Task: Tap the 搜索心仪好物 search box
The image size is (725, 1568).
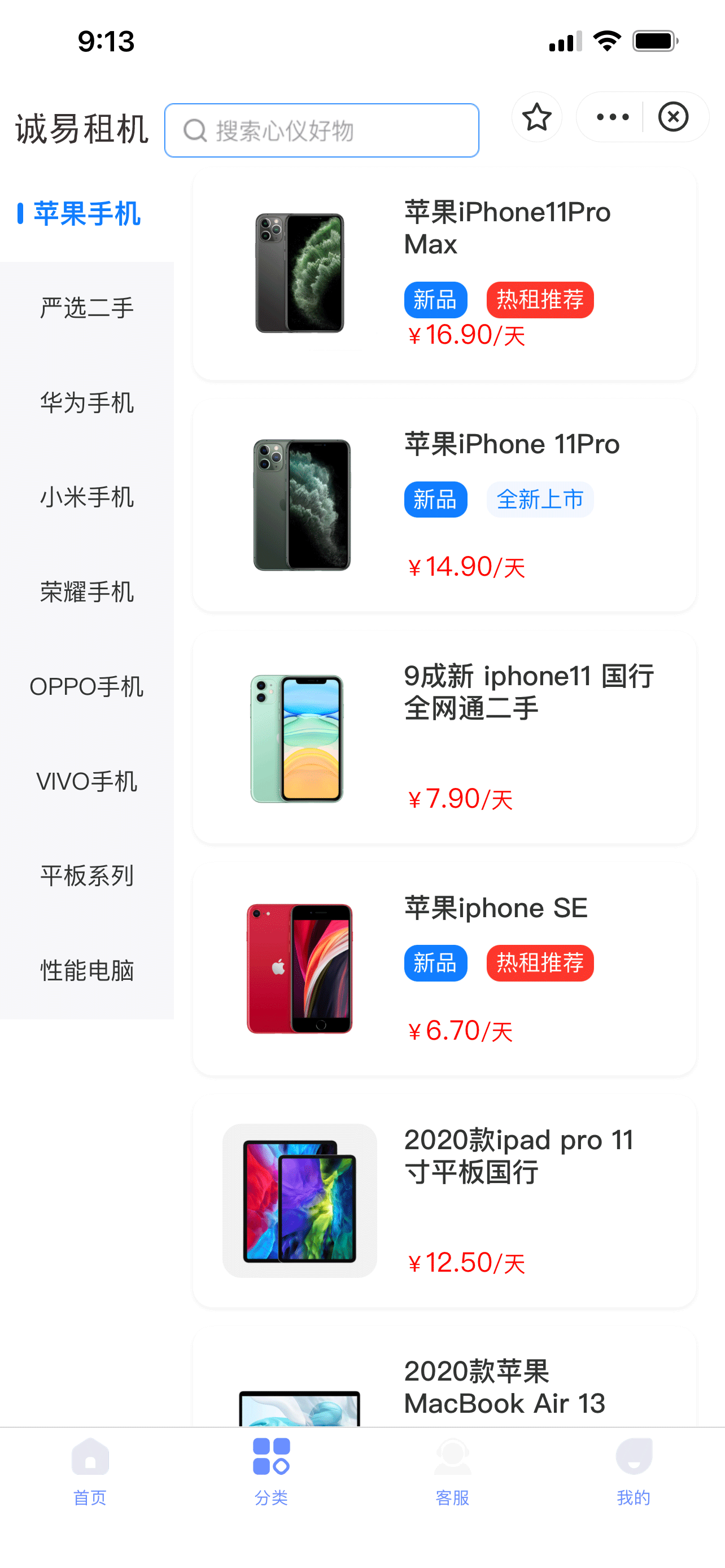Action: 321,130
